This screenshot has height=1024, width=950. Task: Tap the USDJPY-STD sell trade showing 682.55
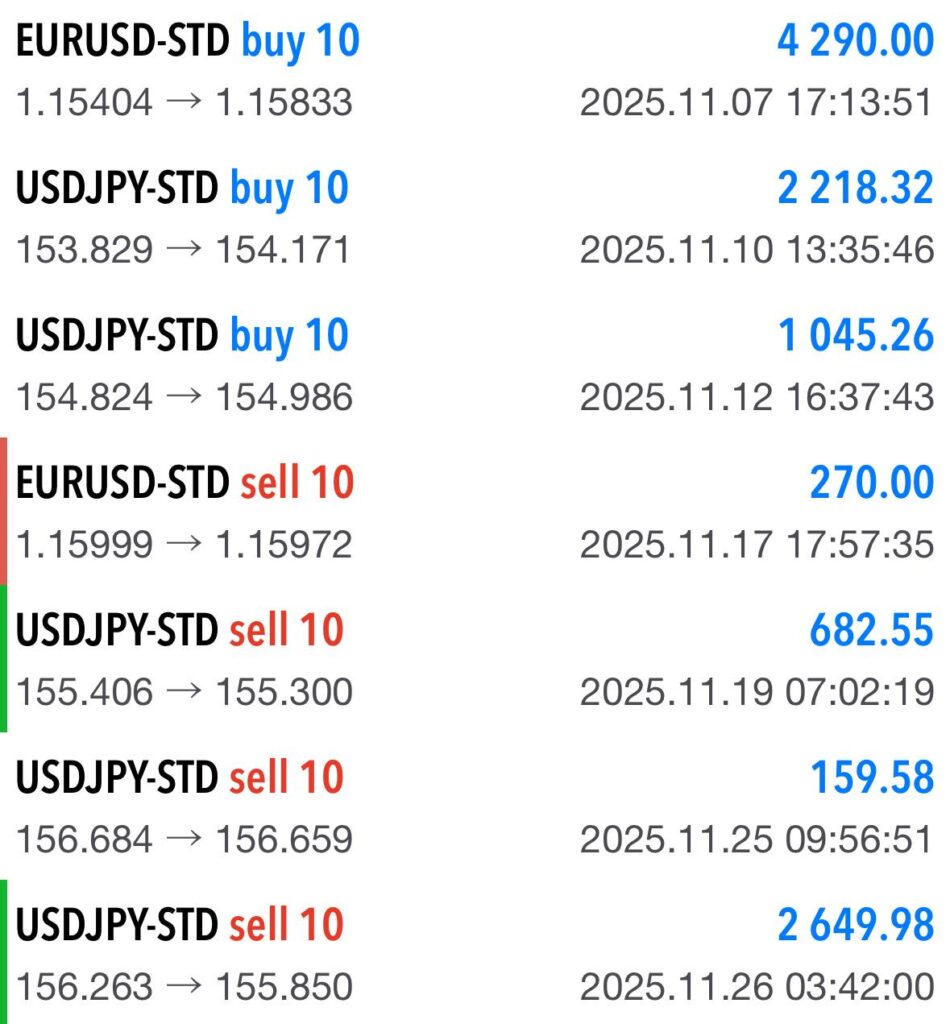coord(475,659)
